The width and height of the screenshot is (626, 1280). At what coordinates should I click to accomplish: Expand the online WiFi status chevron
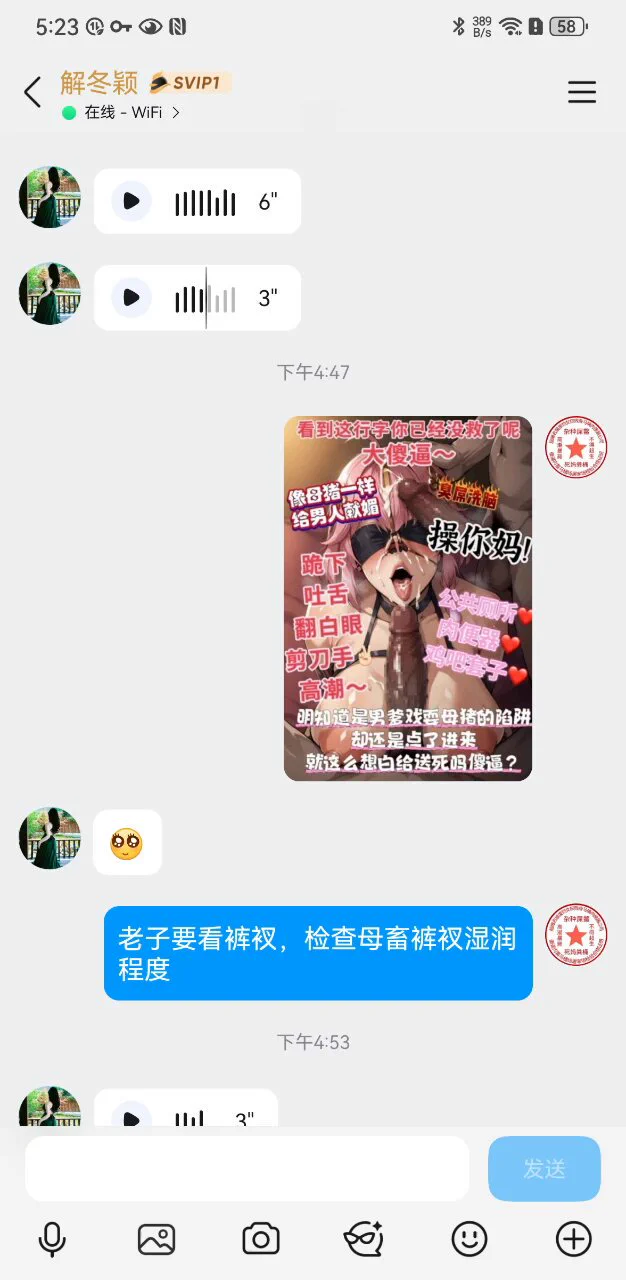coord(176,113)
